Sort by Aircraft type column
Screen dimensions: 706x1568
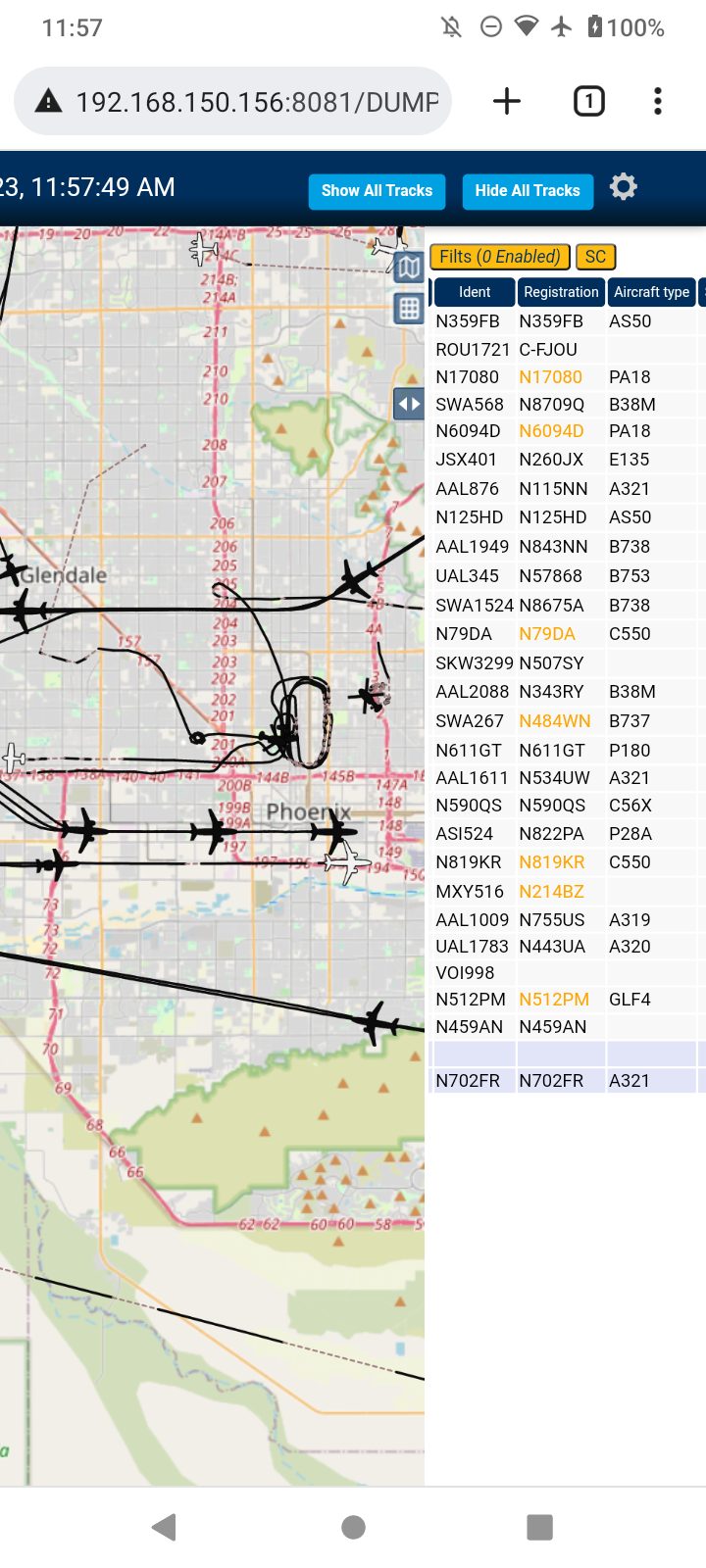pos(651,292)
